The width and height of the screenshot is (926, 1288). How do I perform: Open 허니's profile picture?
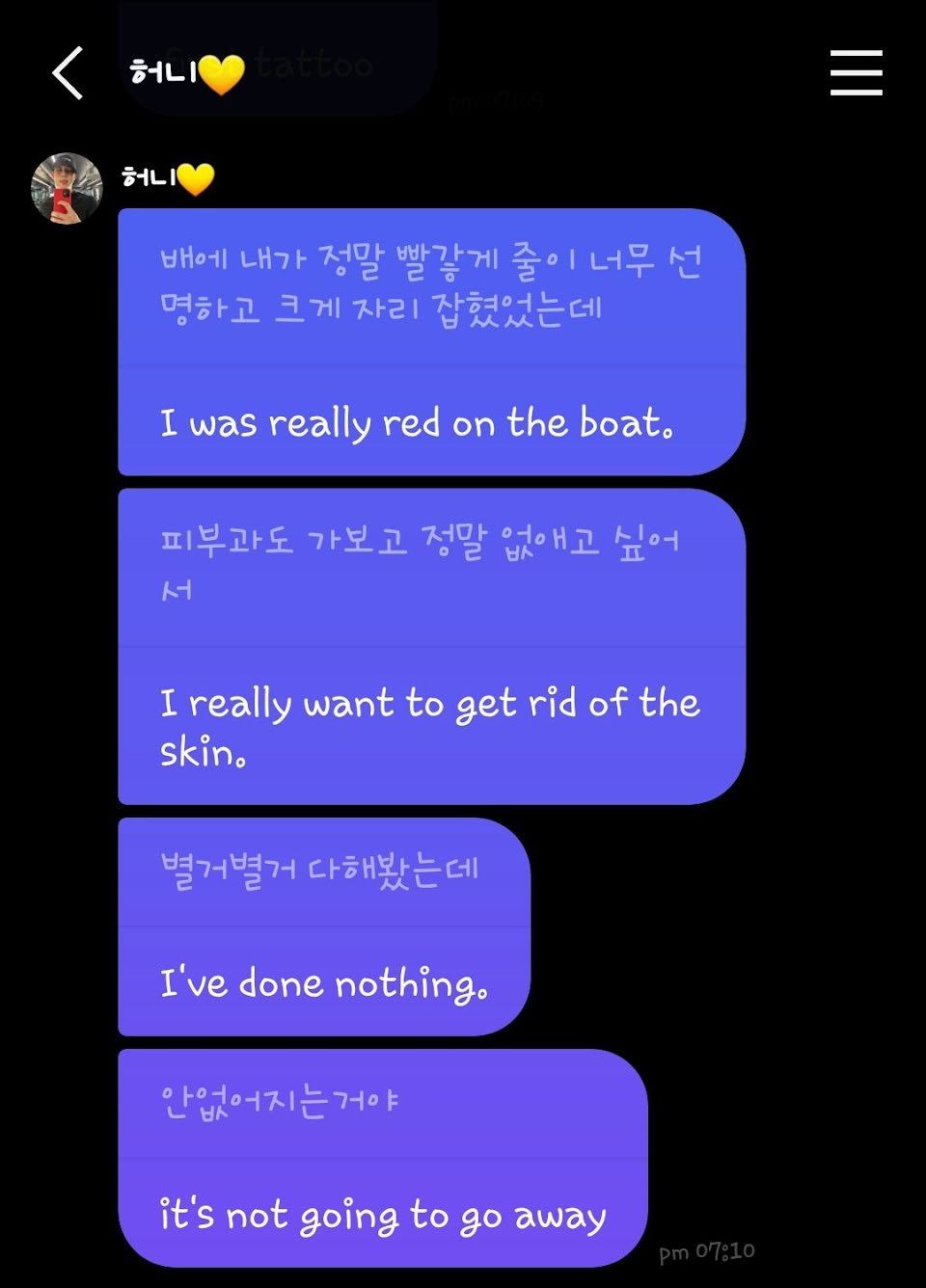[x=67, y=188]
